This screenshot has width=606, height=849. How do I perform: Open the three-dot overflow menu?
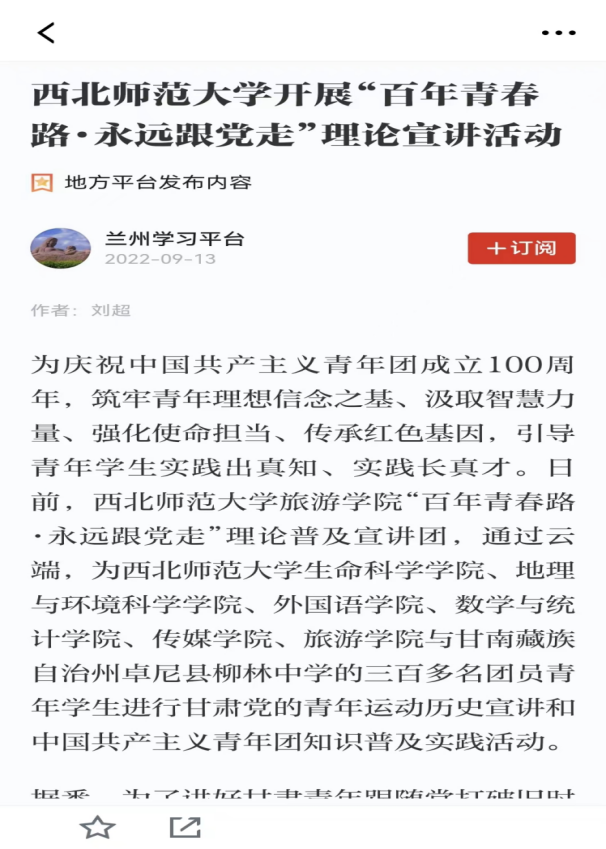click(558, 33)
